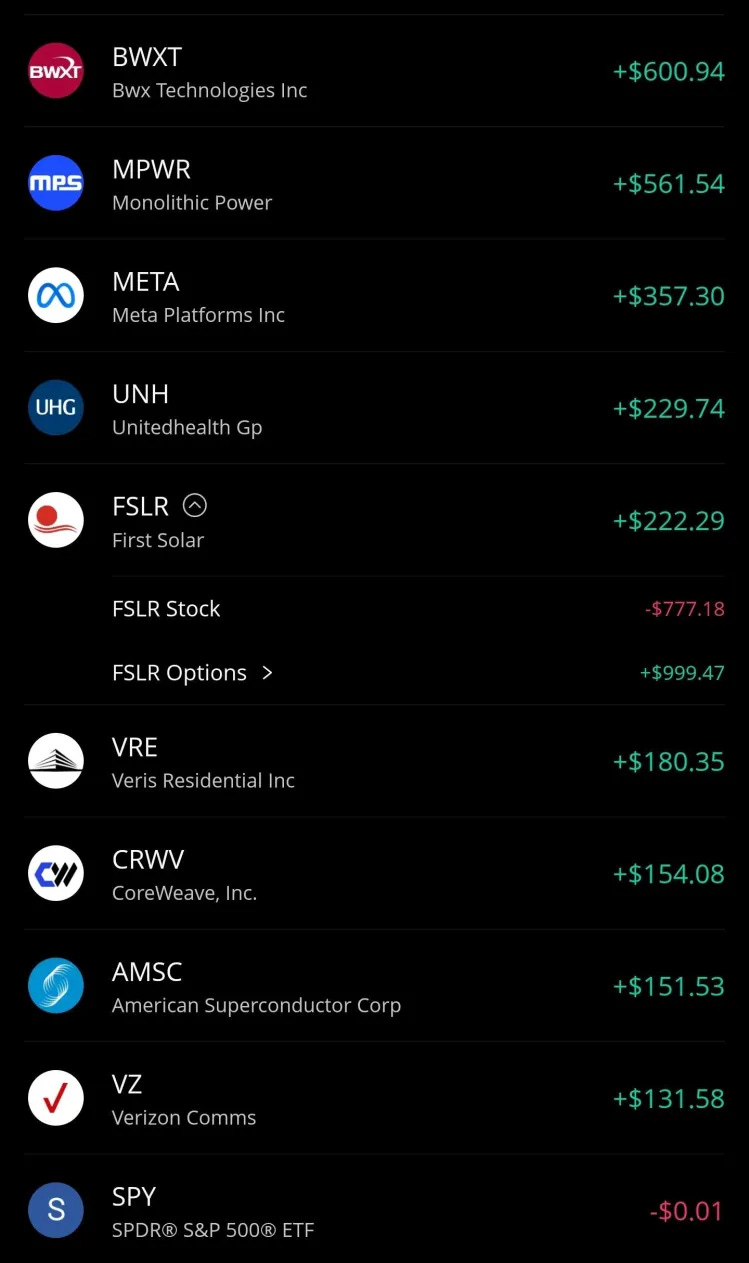View Veris Residential VRE position
This screenshot has height=1263, width=749.
click(374, 762)
